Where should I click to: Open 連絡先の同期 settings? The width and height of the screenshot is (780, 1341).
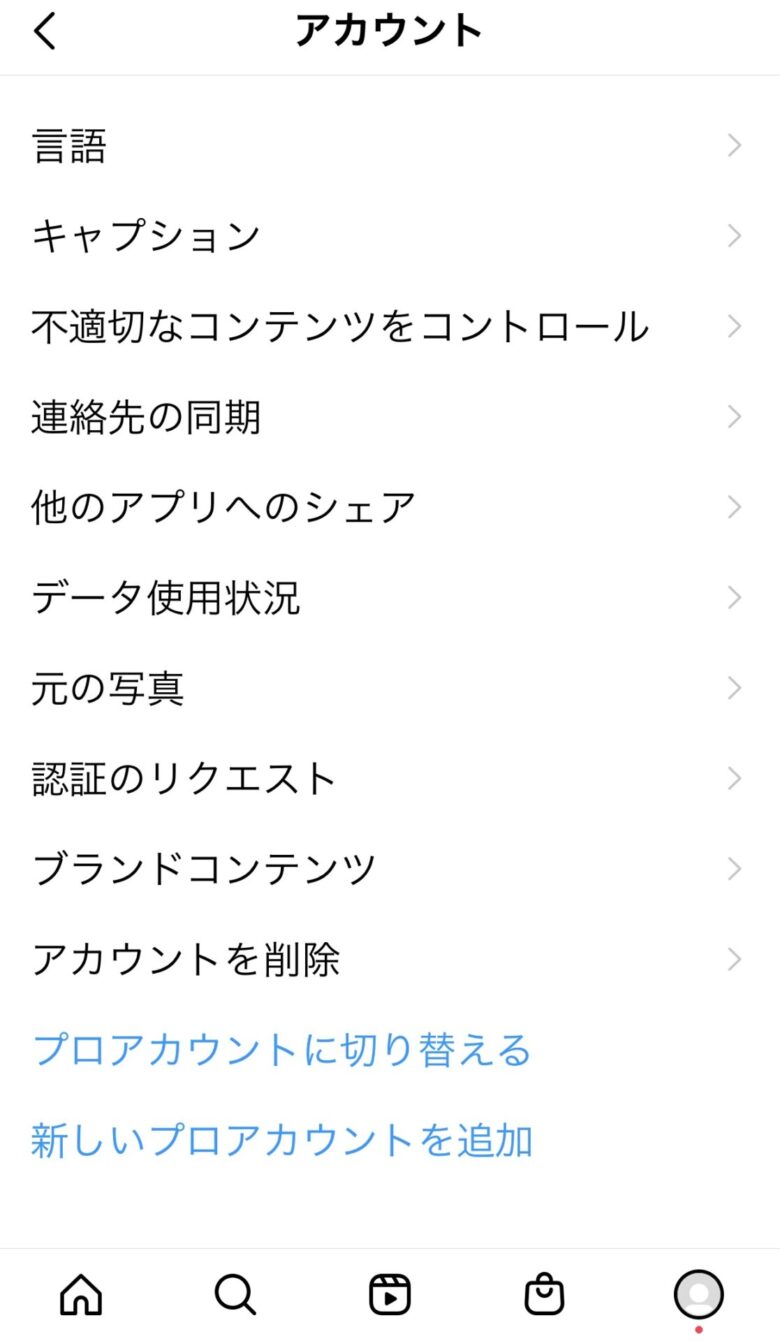[390, 417]
